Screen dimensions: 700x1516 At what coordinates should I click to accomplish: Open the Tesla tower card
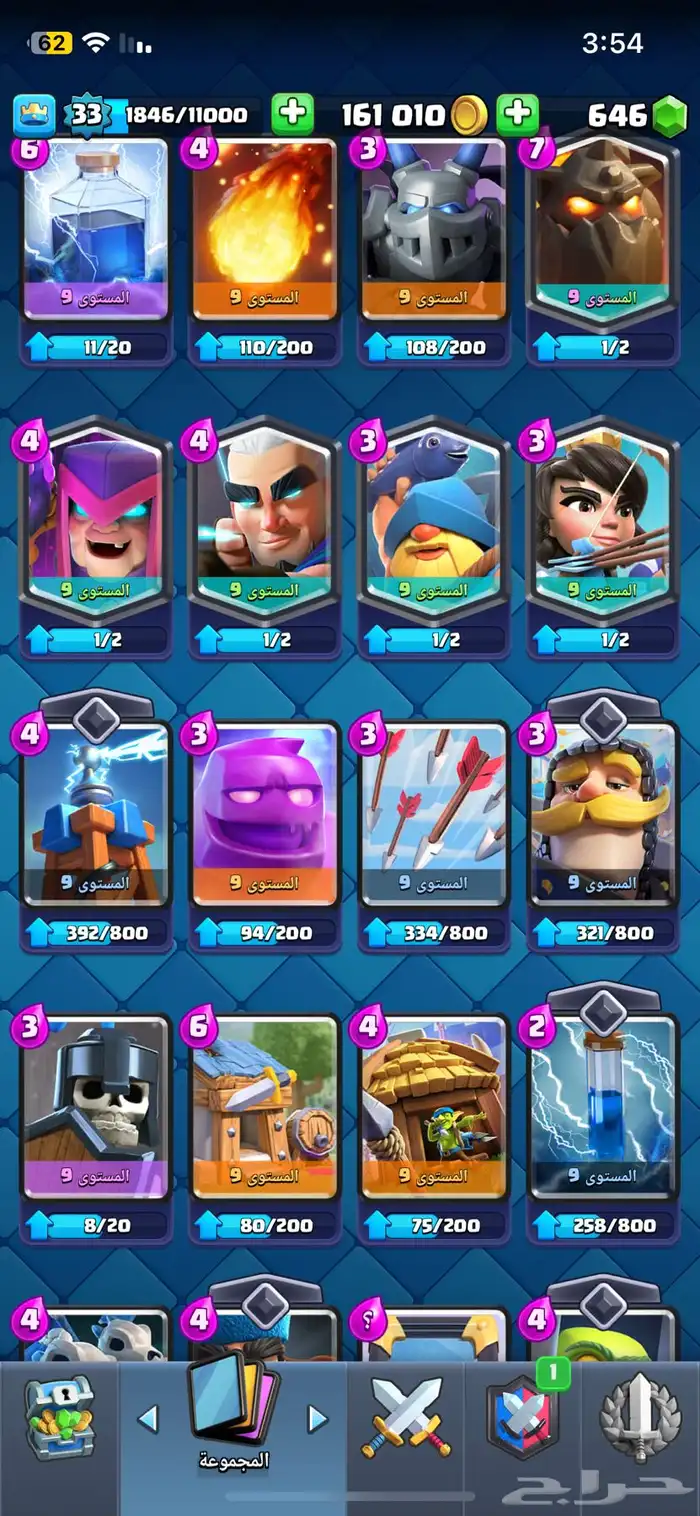[95, 815]
